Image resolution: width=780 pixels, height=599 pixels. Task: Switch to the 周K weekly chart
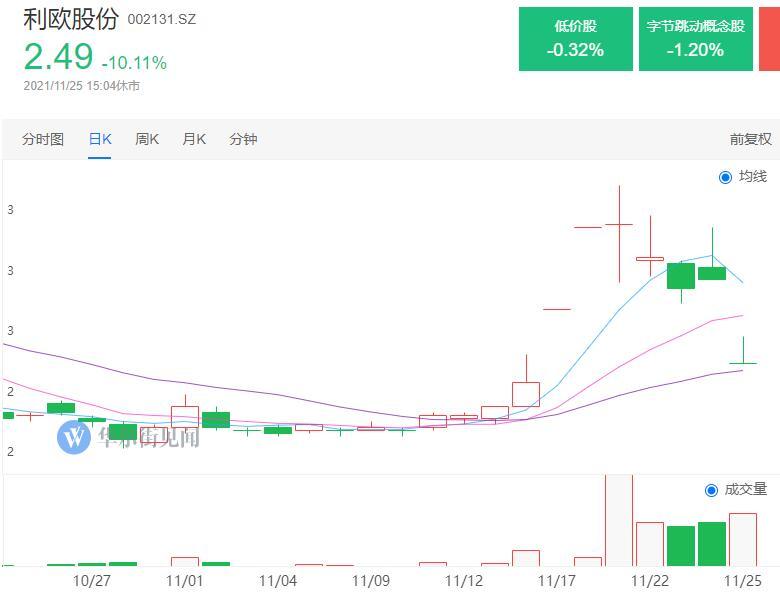147,139
